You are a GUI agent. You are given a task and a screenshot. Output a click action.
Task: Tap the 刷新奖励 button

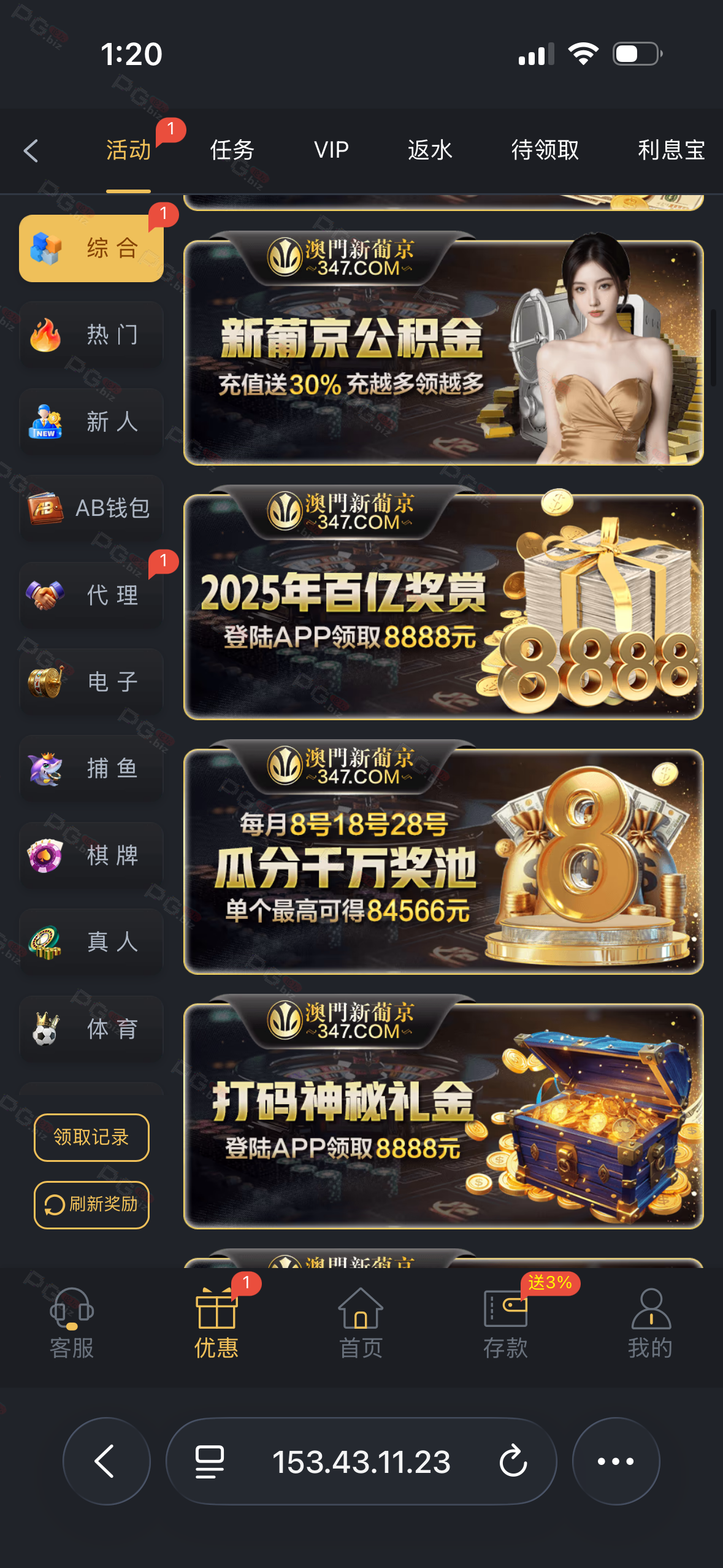[91, 1205]
